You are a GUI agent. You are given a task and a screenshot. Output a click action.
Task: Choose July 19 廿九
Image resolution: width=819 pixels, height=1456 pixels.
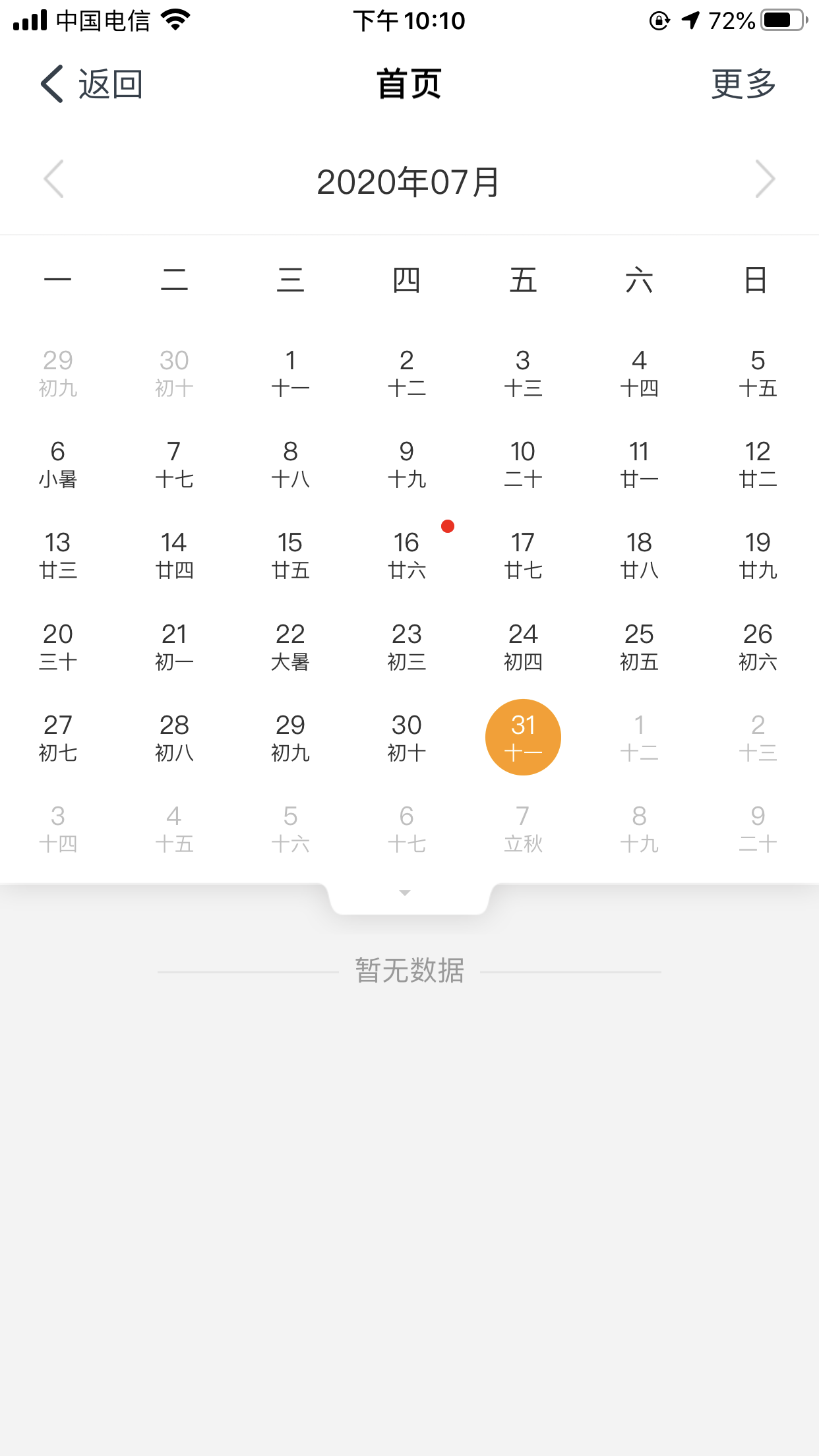(758, 555)
